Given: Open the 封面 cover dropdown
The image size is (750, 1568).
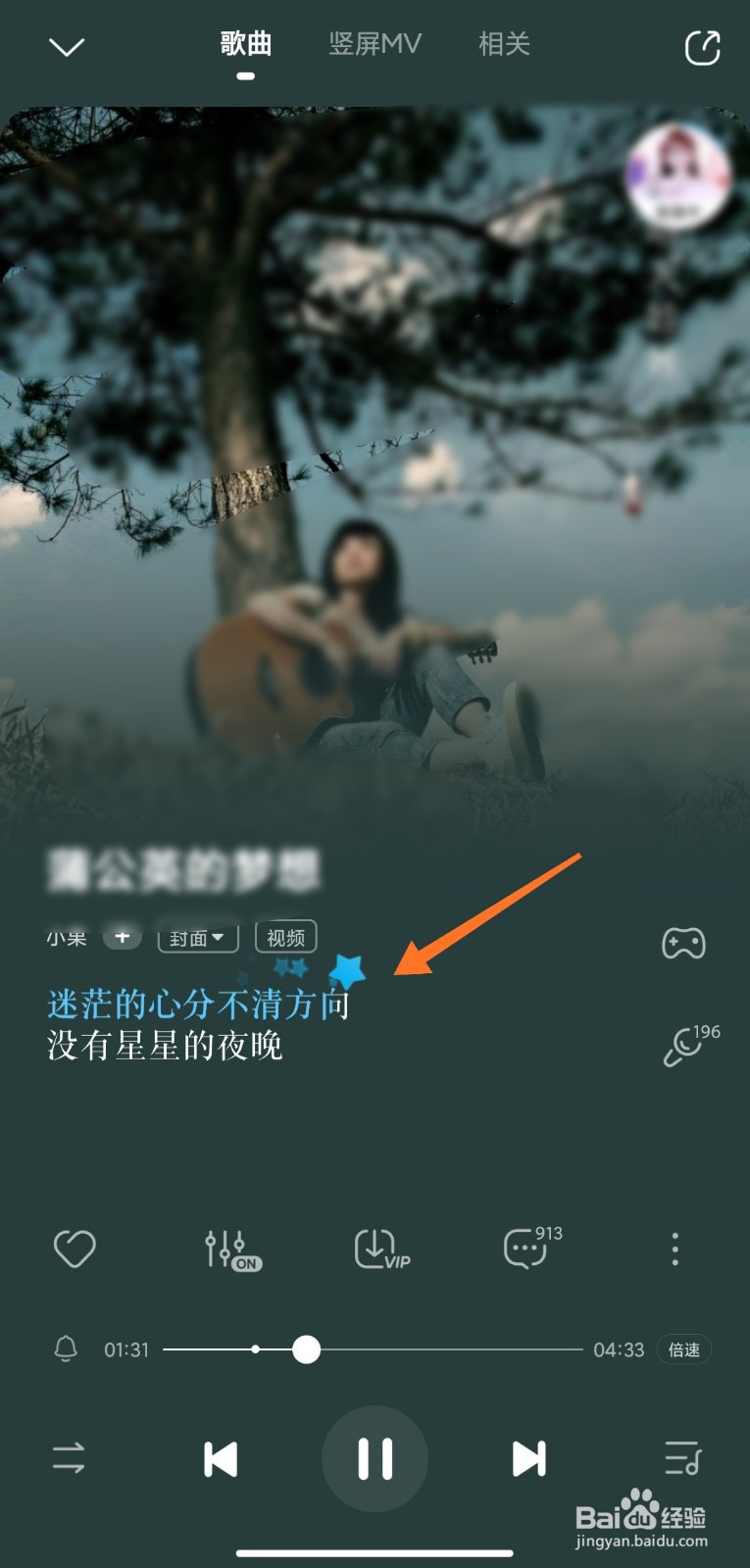Looking at the screenshot, I should [x=197, y=937].
